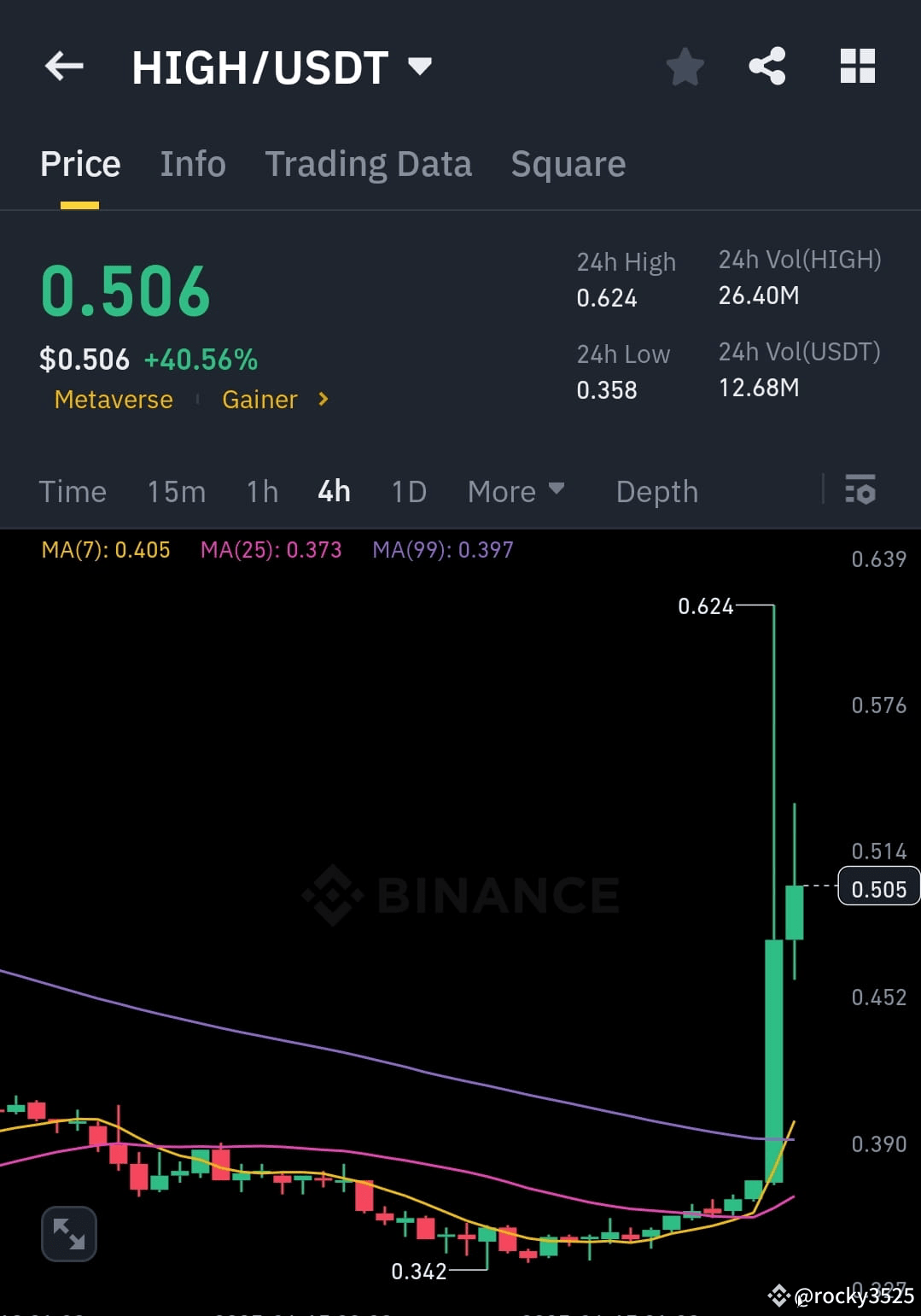Select the Info tab button
The width and height of the screenshot is (921, 1316).
coord(192,163)
